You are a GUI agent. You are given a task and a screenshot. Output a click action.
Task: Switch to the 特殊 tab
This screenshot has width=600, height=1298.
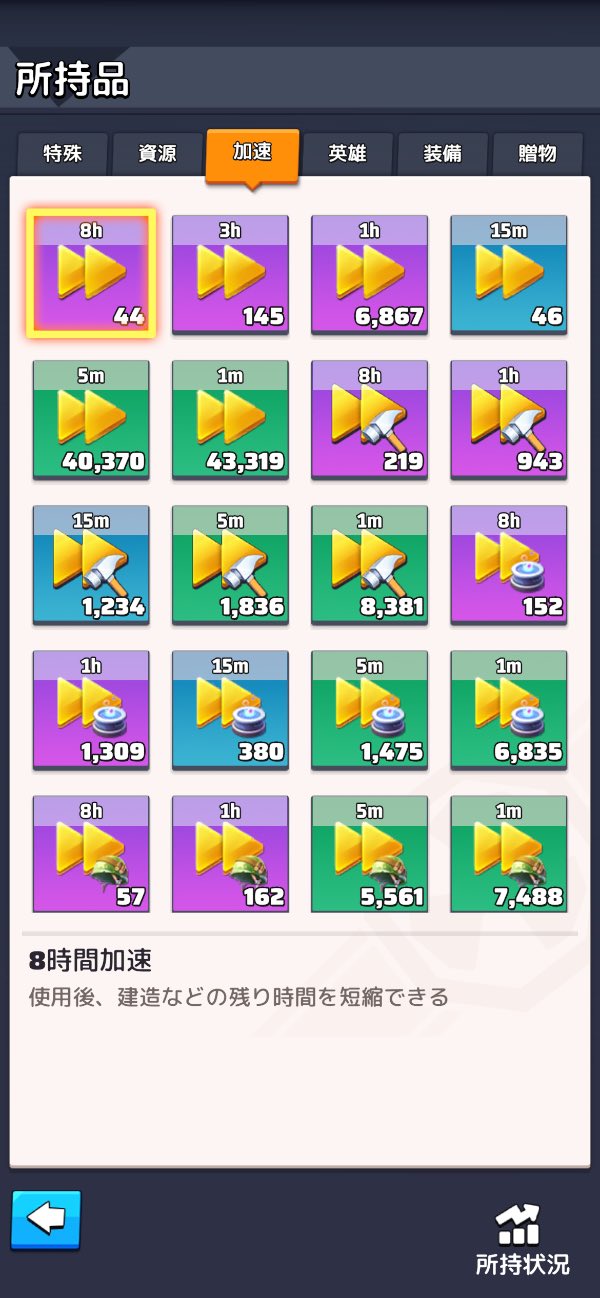click(62, 154)
